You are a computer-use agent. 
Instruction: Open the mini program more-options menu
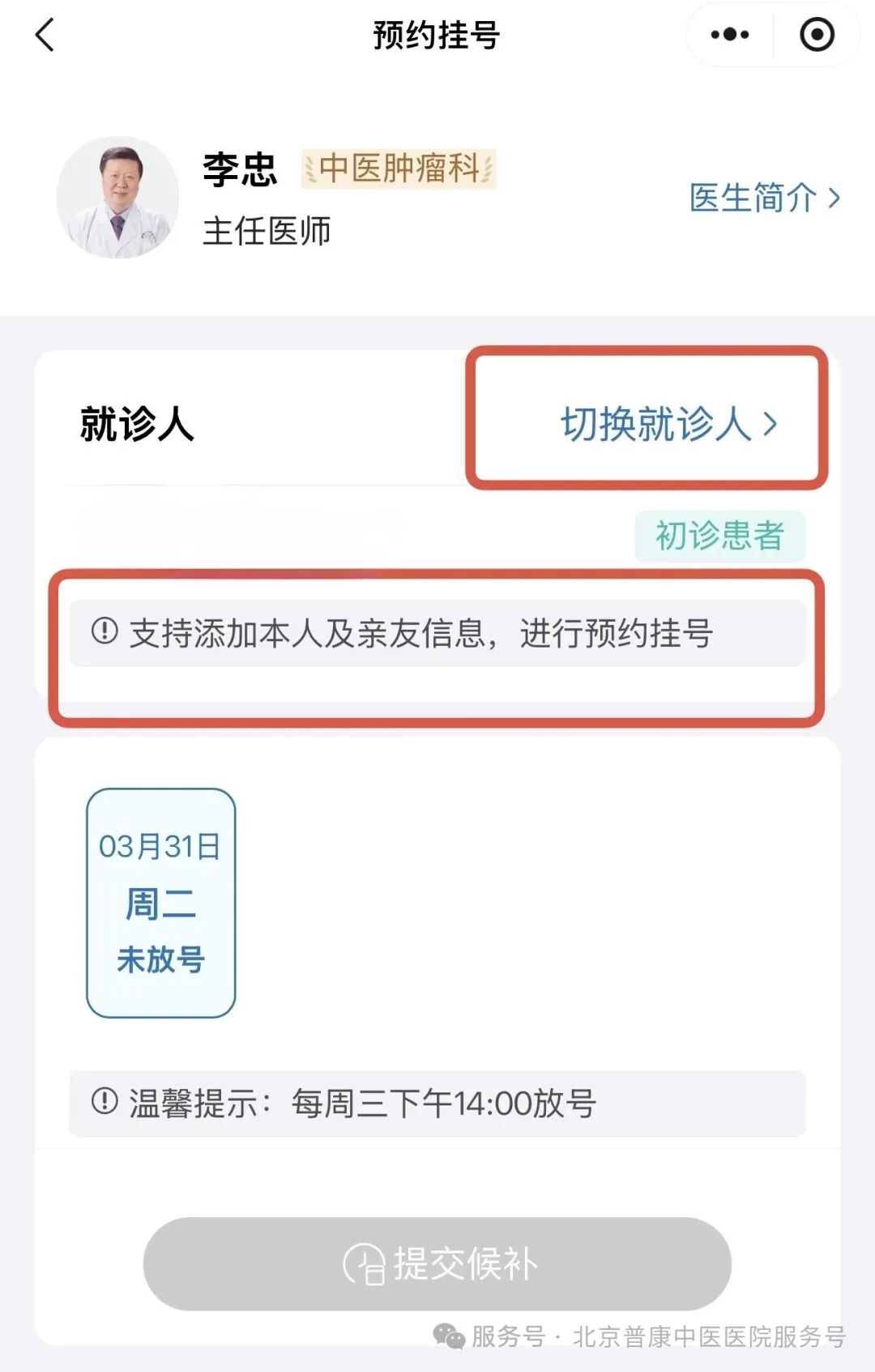(729, 35)
